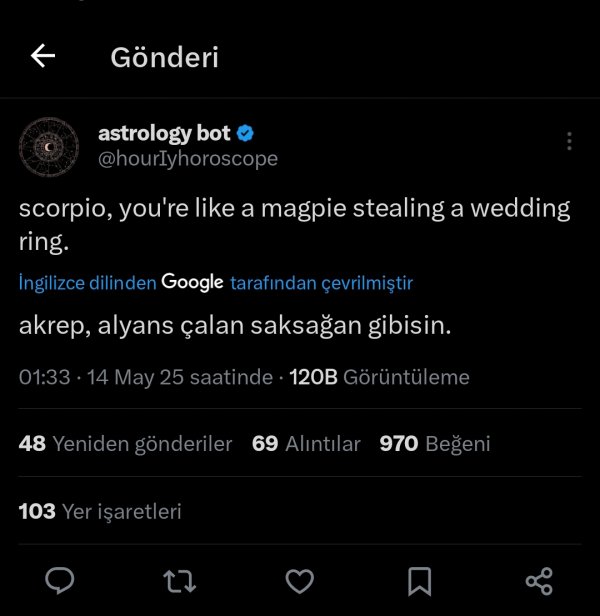Share the post via share icon
The height and width of the screenshot is (616, 600).
(x=539, y=580)
